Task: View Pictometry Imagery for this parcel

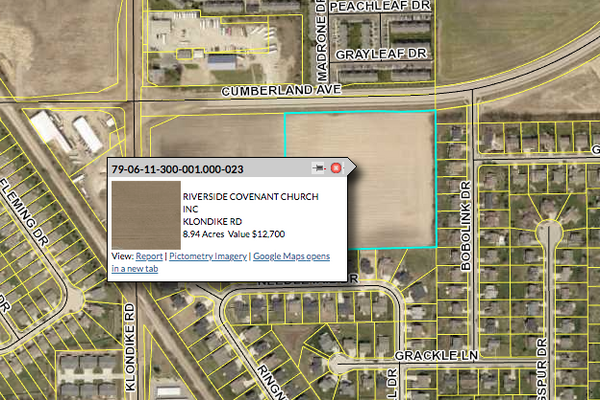Action: (x=207, y=257)
